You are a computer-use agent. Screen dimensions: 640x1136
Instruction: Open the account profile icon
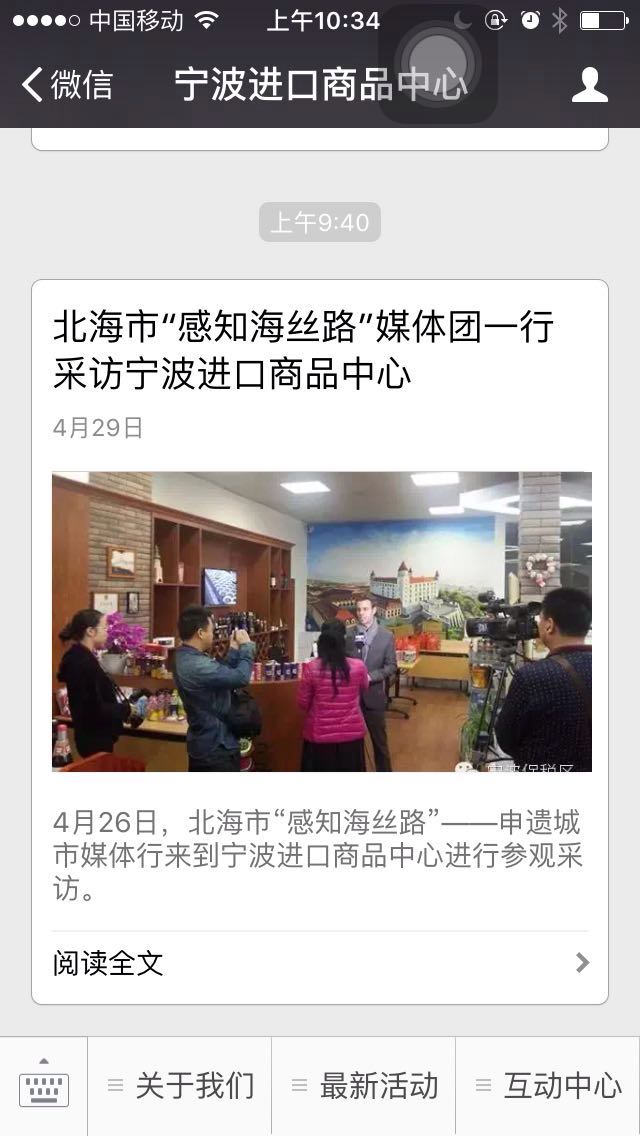pos(589,85)
